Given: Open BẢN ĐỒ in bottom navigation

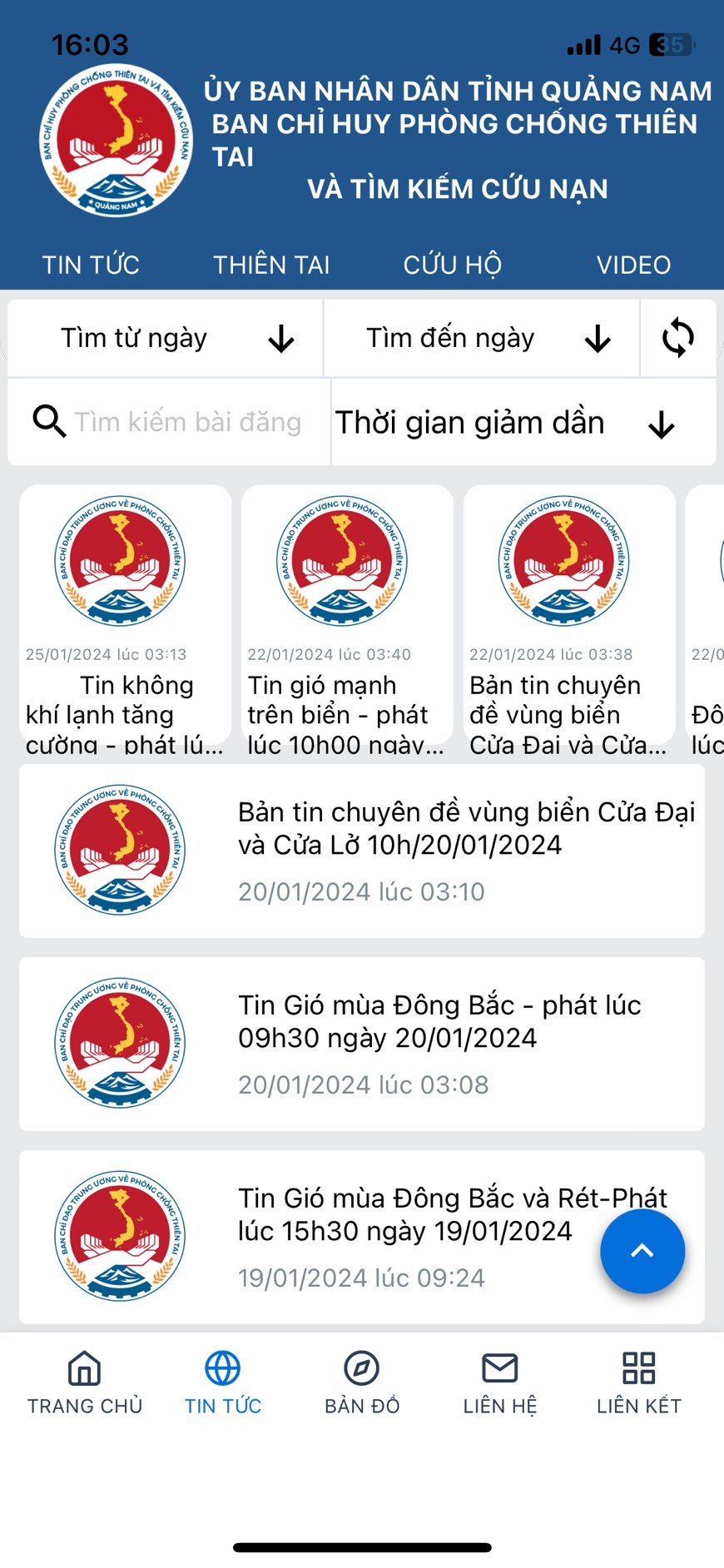Looking at the screenshot, I should click(362, 1383).
